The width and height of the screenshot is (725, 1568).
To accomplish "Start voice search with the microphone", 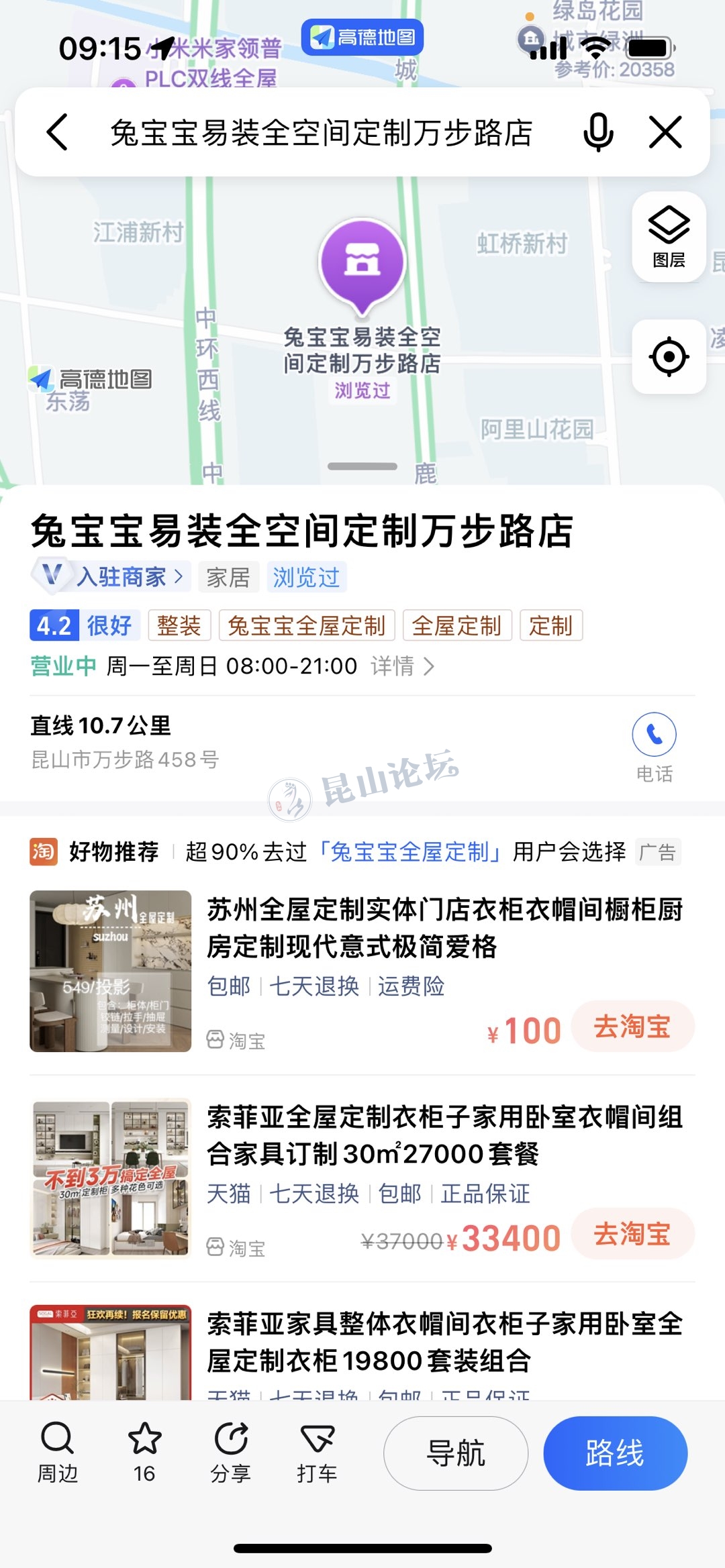I will tap(597, 132).
